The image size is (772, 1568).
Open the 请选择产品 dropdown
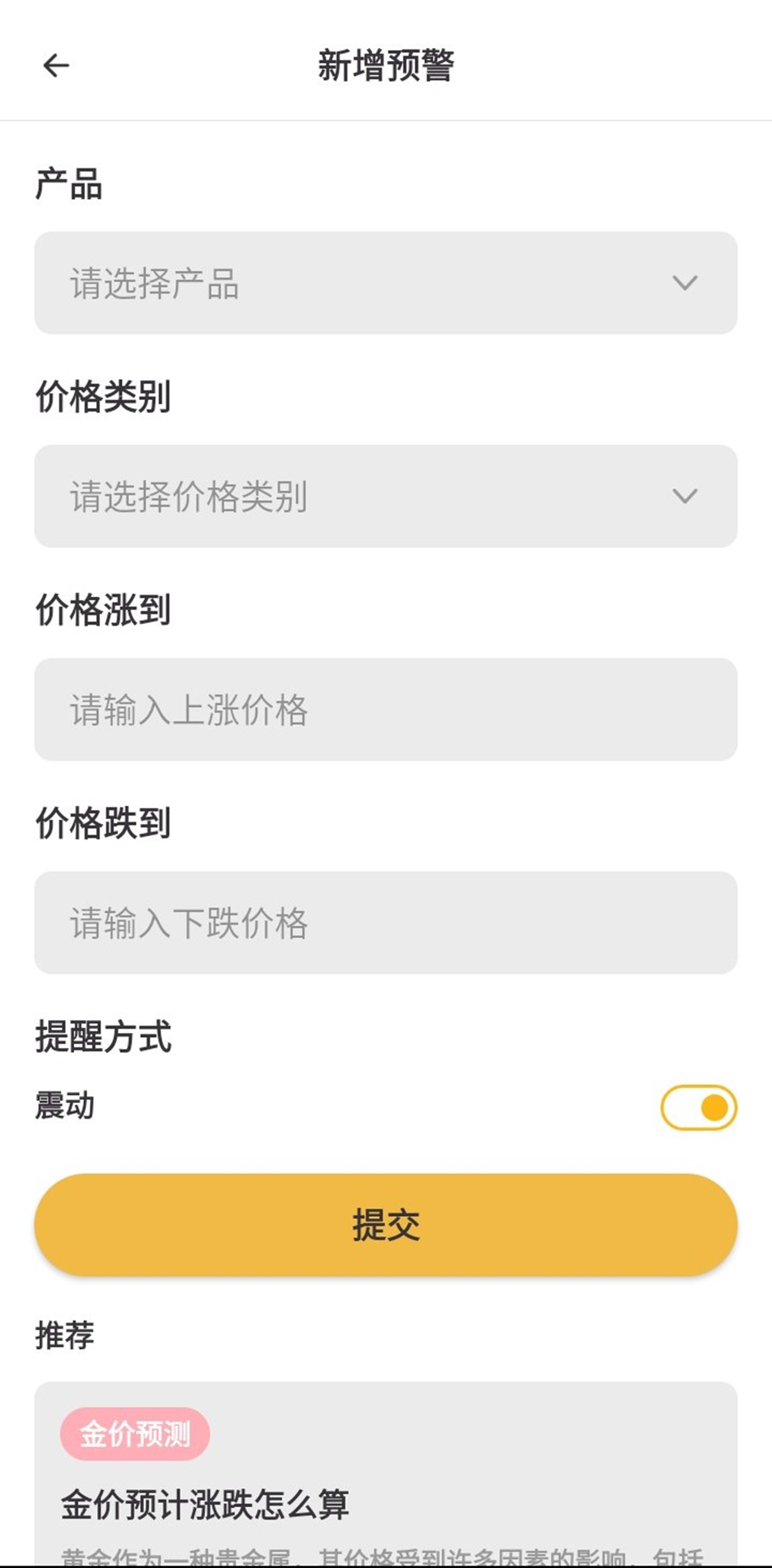point(386,283)
